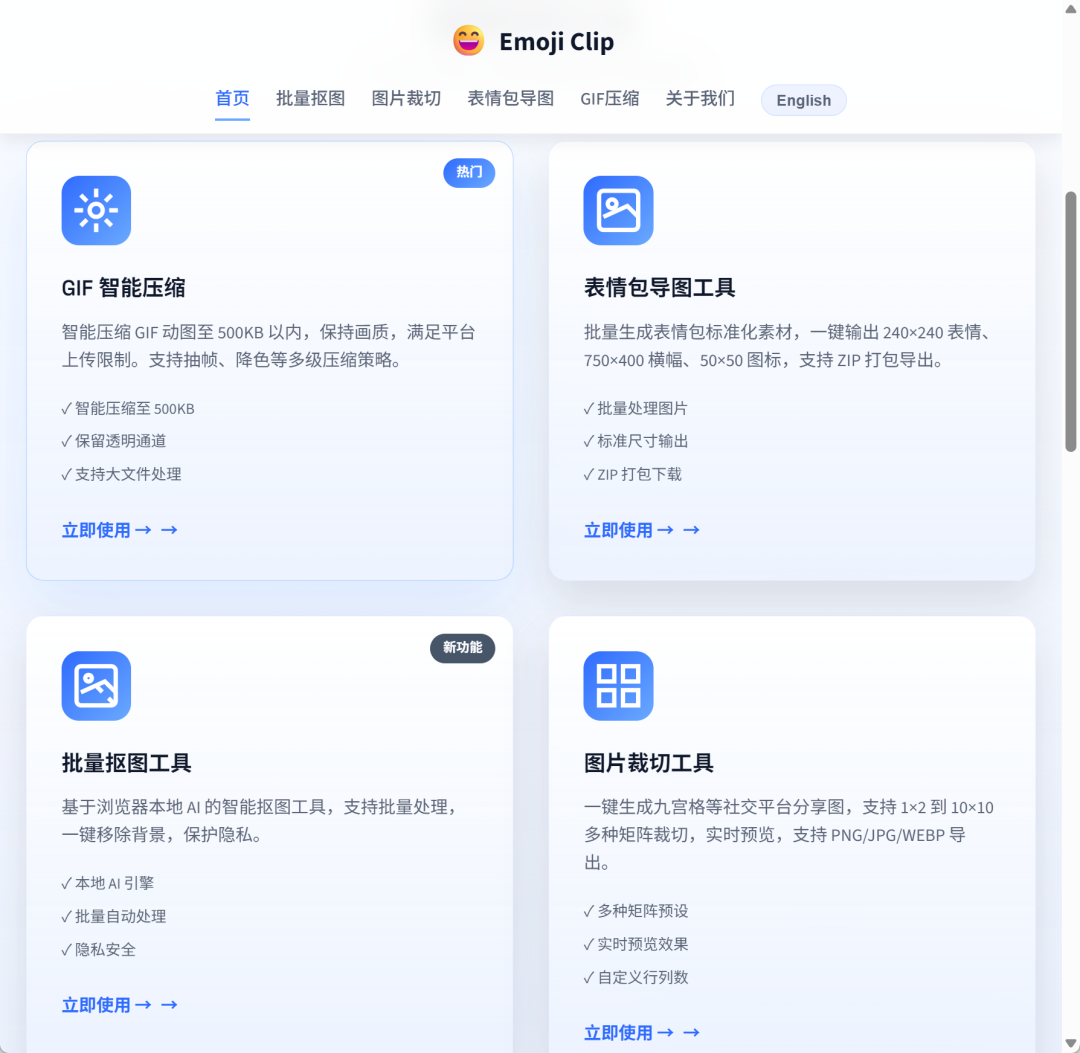Open the 关于我们 page

point(700,99)
